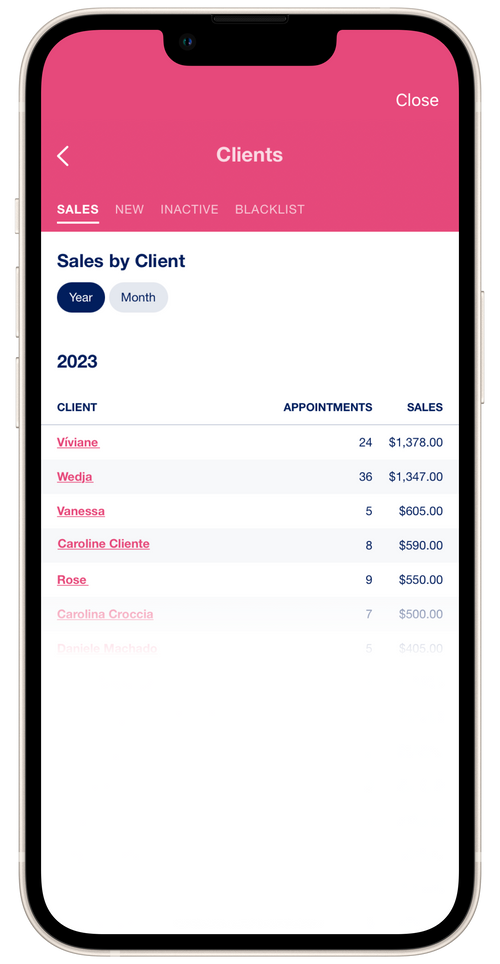The width and height of the screenshot is (500, 964).
Task: Switch sales view to Month
Action: point(138,298)
